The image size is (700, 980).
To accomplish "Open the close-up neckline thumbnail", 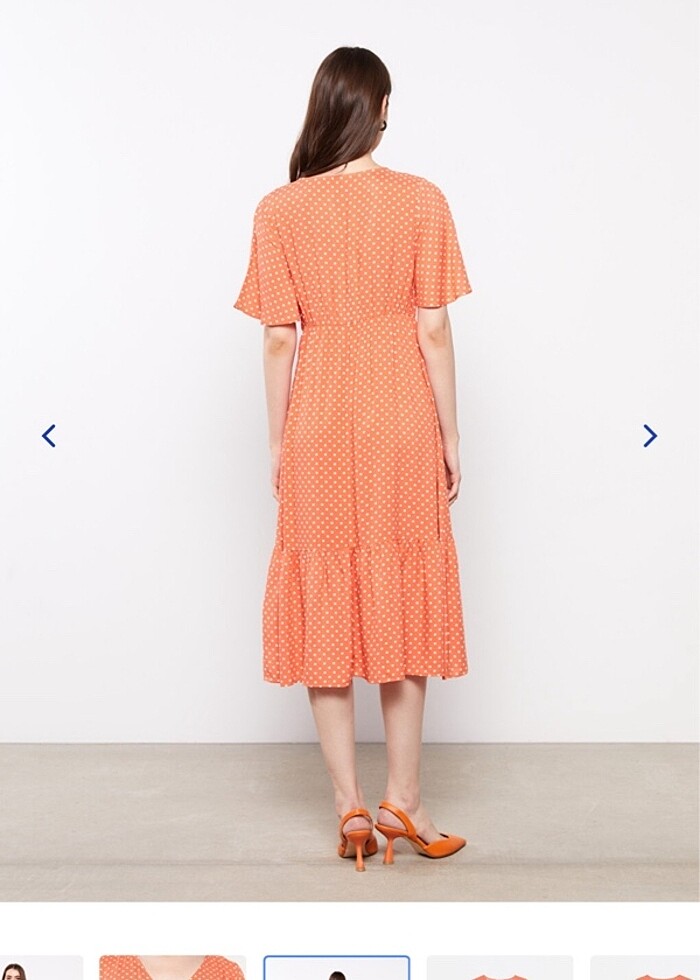I will [172, 968].
